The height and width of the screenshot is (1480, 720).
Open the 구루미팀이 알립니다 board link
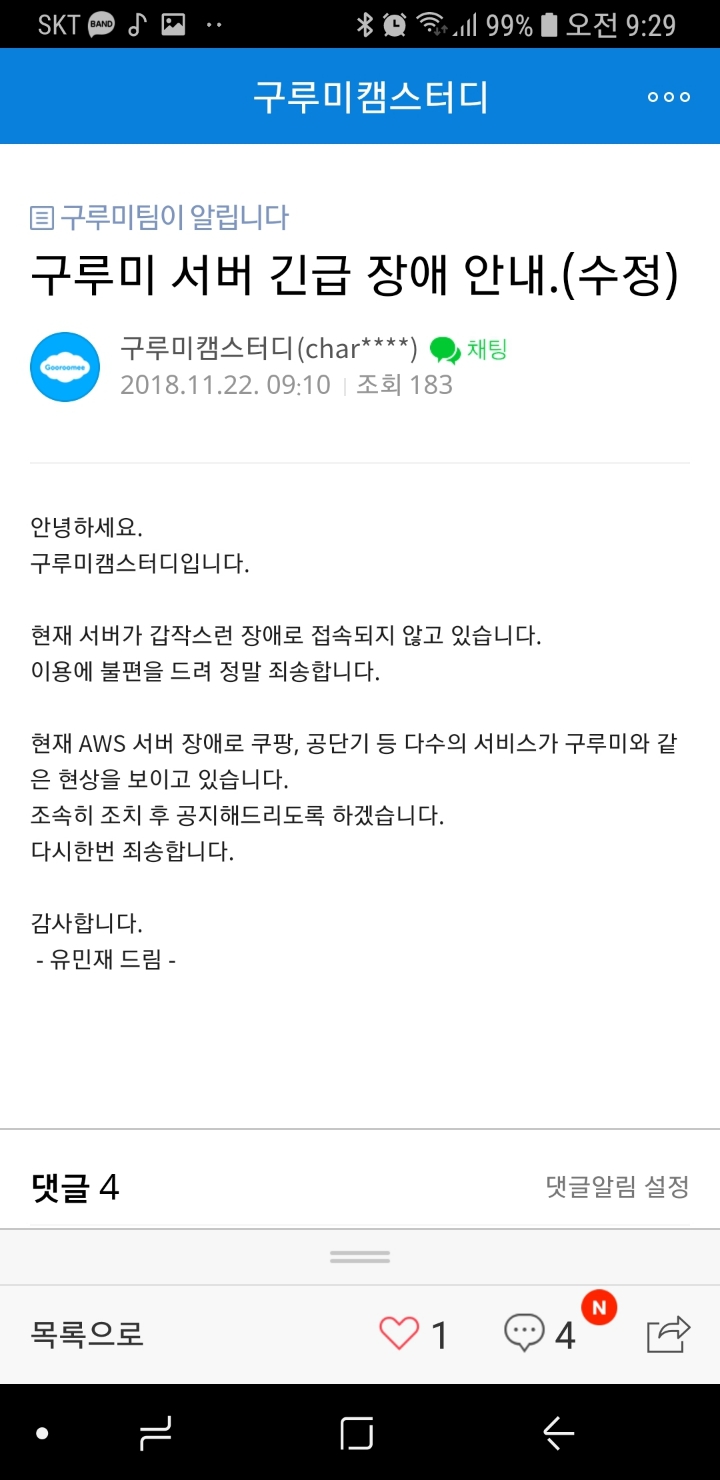(160, 217)
